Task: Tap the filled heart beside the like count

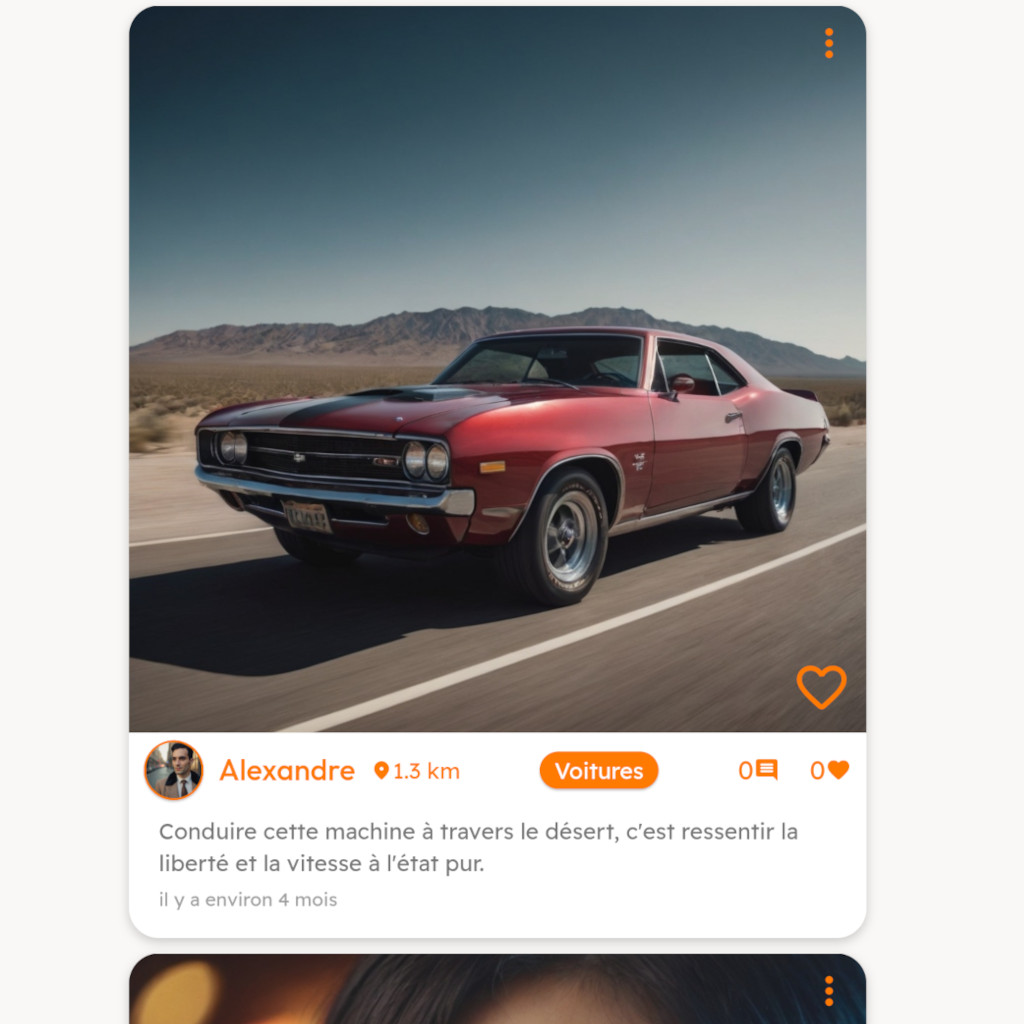Action: tap(838, 770)
